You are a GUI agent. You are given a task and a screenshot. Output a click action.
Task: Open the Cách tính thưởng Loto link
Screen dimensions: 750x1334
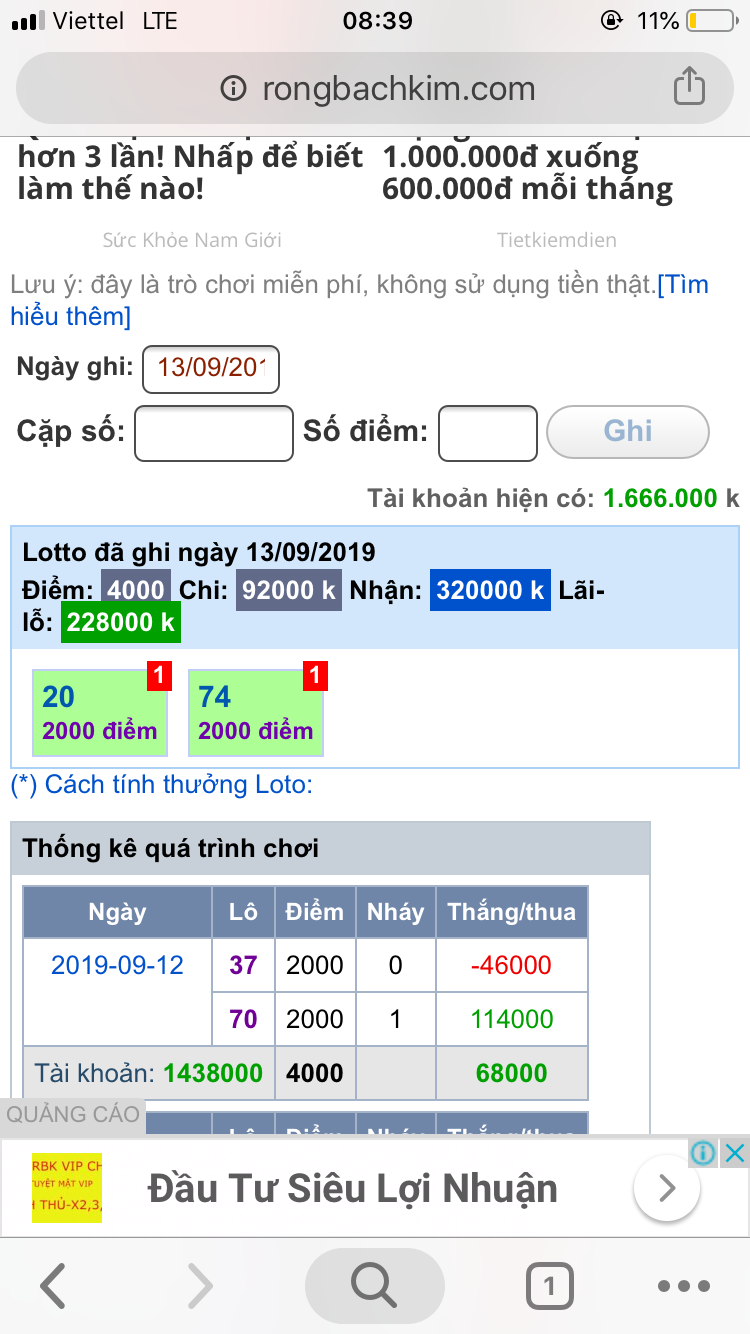162,785
